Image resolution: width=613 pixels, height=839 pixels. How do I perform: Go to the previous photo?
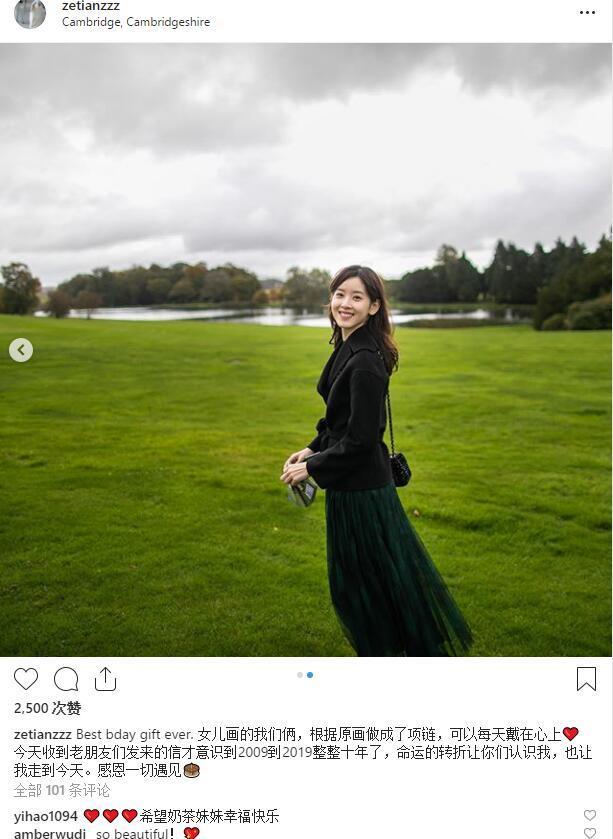click(x=21, y=350)
